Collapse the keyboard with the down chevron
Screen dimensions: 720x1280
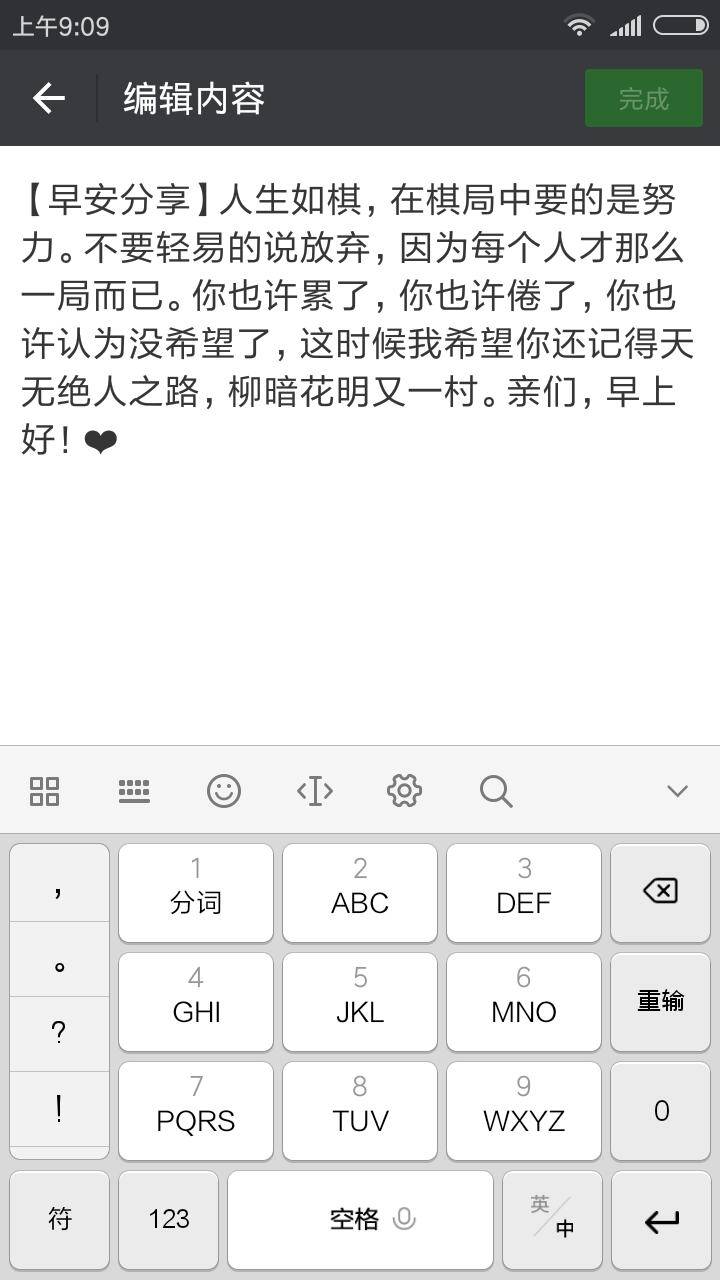click(677, 791)
